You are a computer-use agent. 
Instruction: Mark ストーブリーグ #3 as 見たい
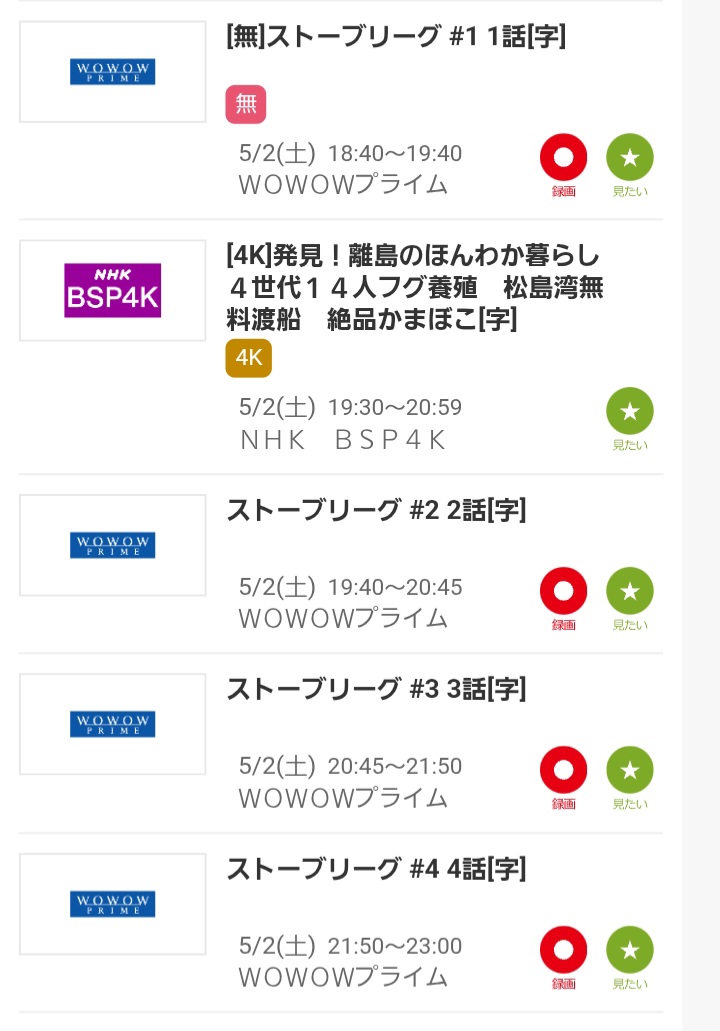pyautogui.click(x=630, y=770)
